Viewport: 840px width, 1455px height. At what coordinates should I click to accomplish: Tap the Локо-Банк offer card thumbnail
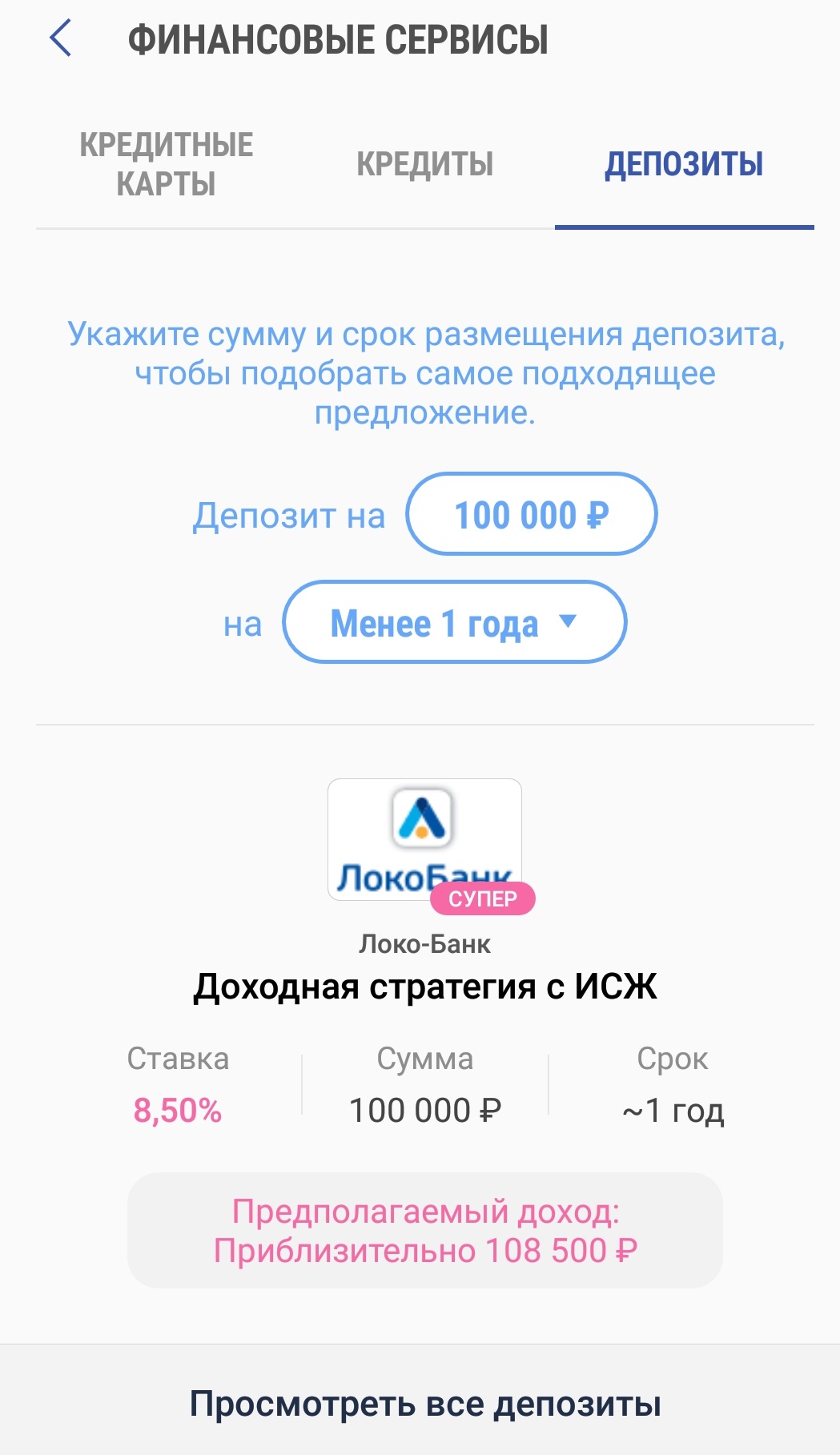tap(424, 837)
